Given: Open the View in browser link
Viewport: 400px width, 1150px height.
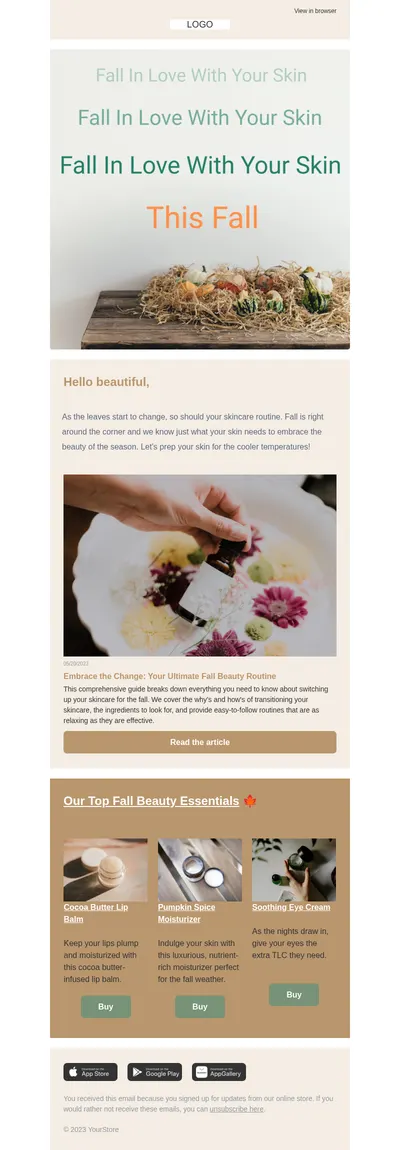Looking at the screenshot, I should click(315, 11).
